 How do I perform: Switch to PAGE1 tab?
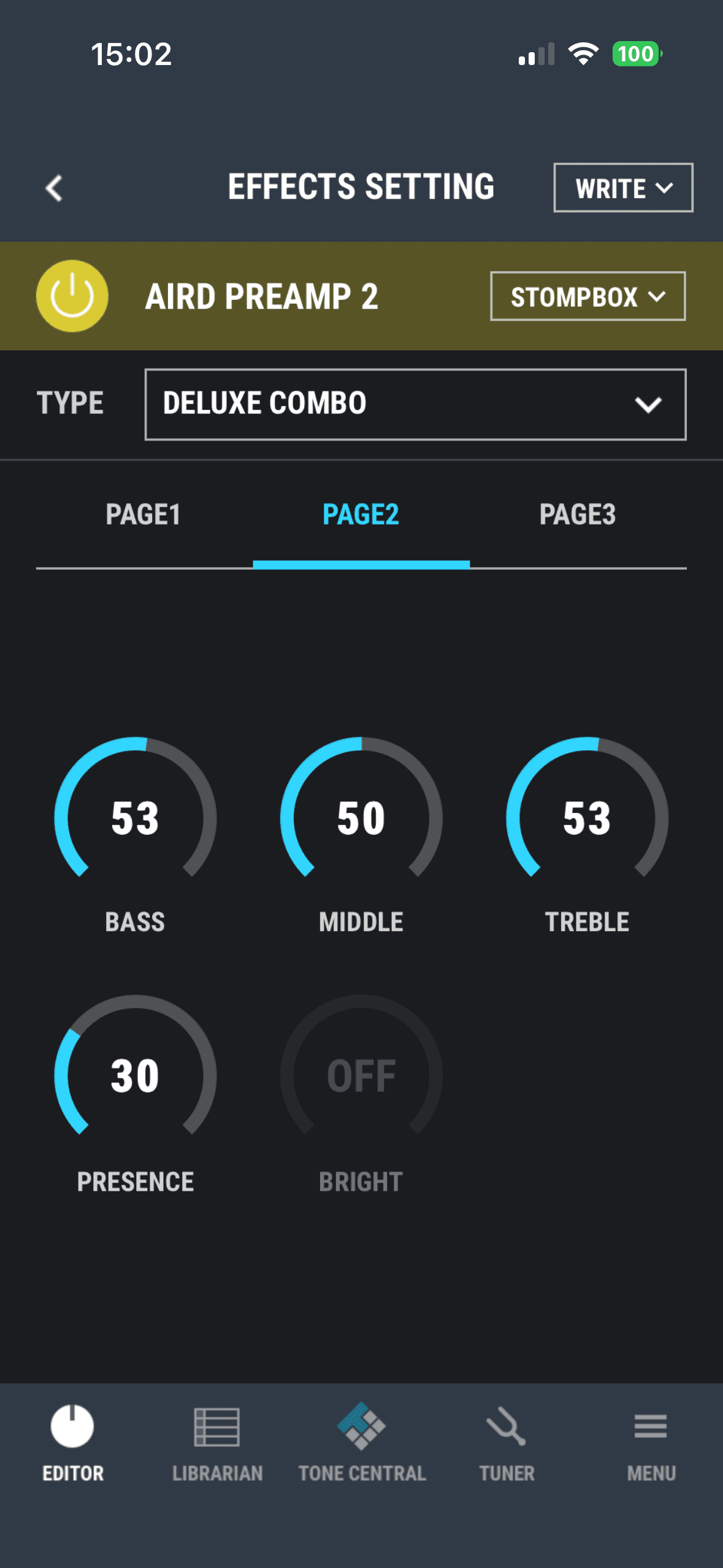pos(143,515)
